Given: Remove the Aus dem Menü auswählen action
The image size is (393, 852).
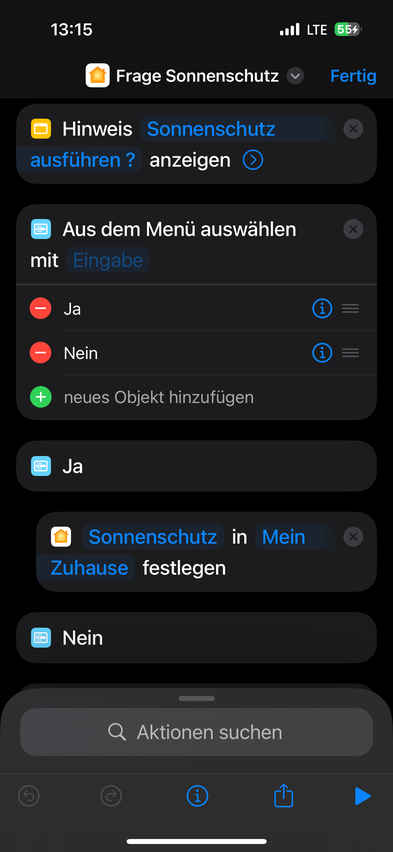Looking at the screenshot, I should click(353, 229).
